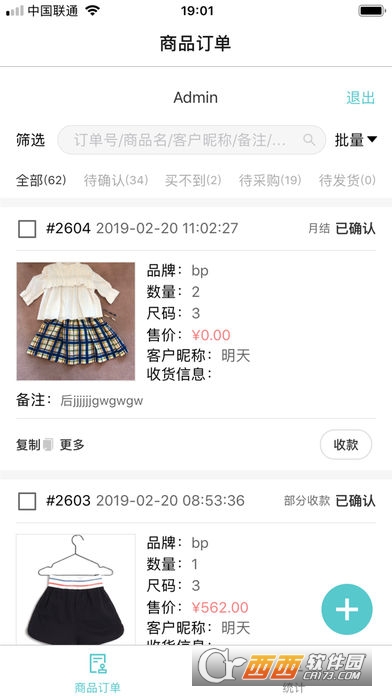Viewport: 392px width, 696px height.
Task: Open the 筛选 filter option
Action: tap(31, 140)
